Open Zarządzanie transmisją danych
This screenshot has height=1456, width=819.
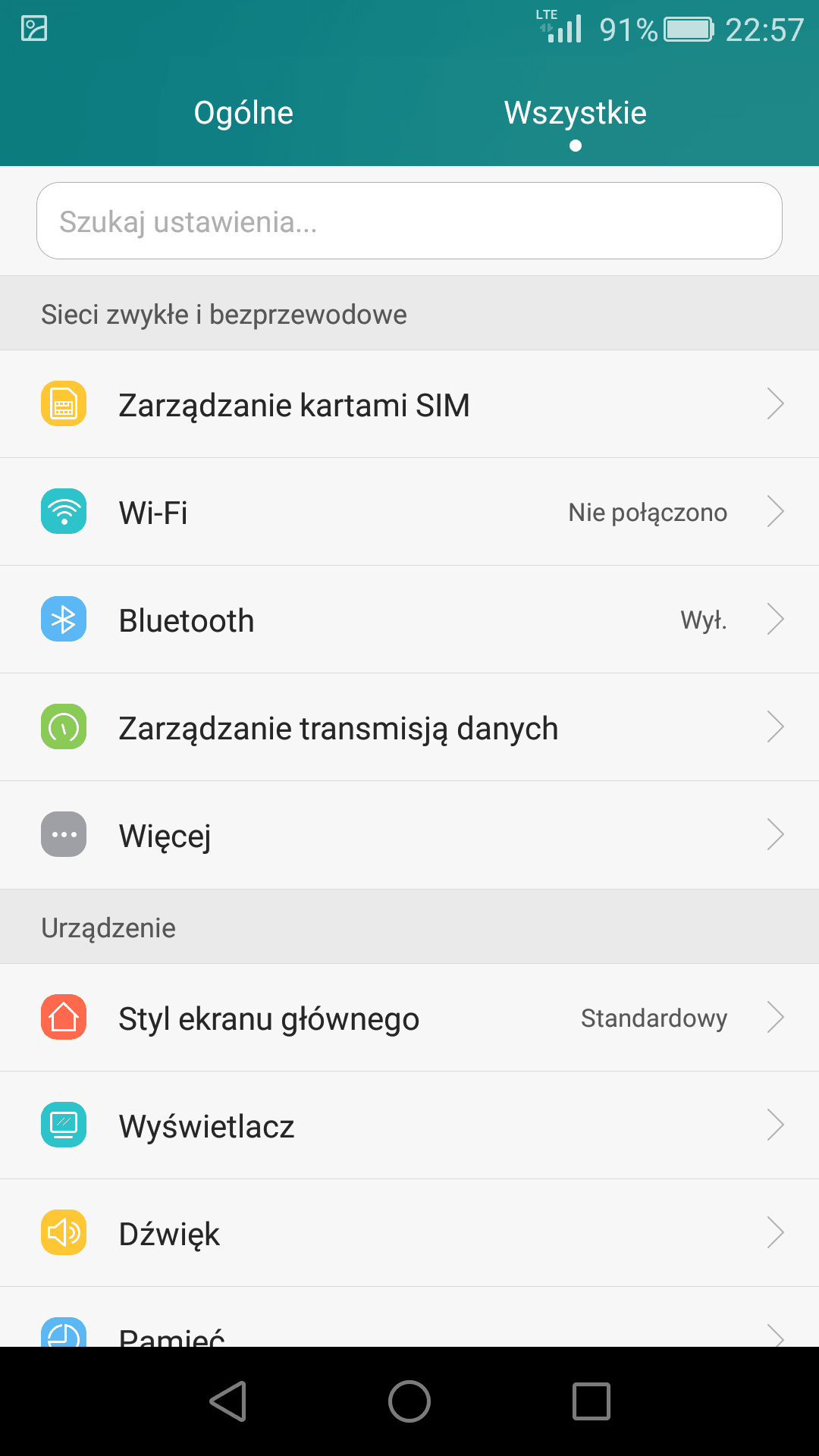click(409, 727)
